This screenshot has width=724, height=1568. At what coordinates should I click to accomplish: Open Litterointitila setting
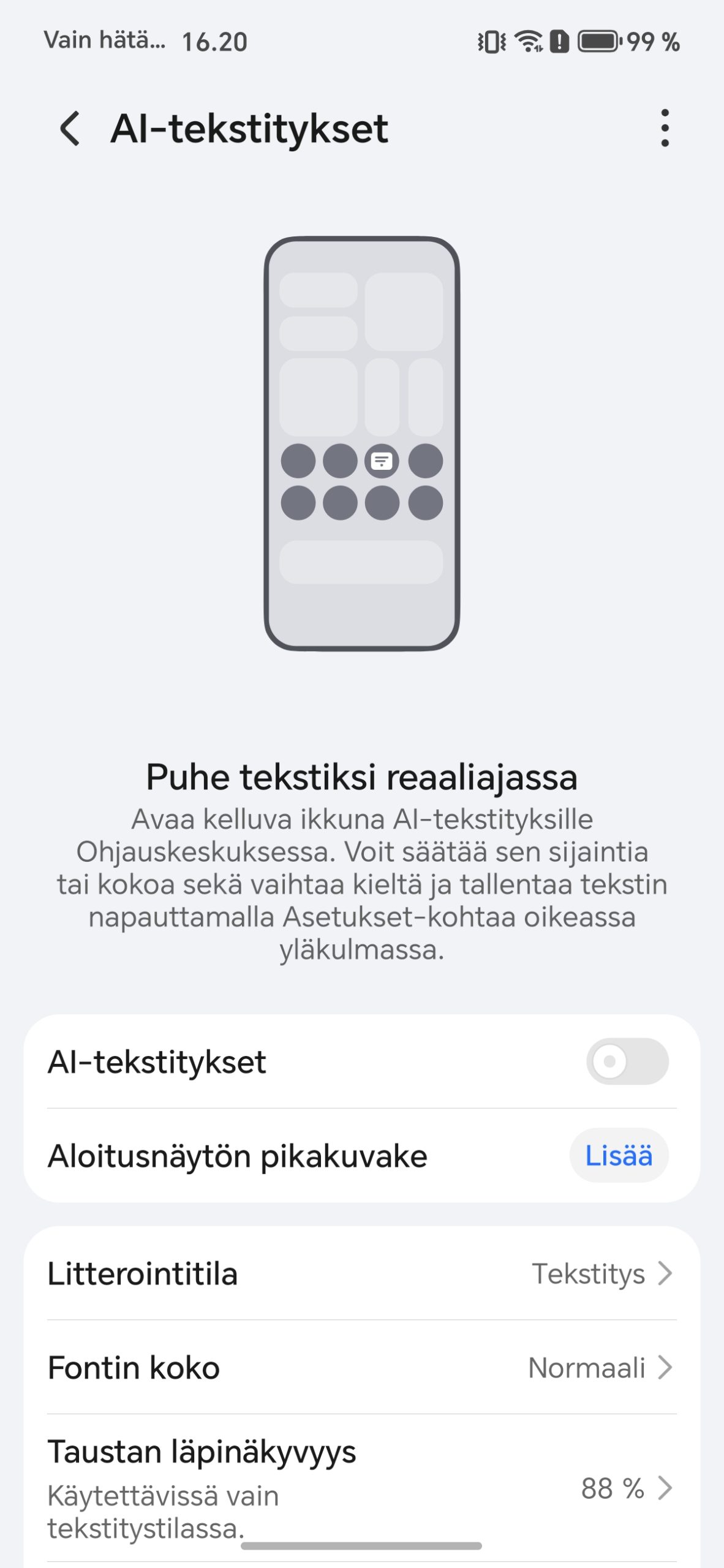[361, 1274]
